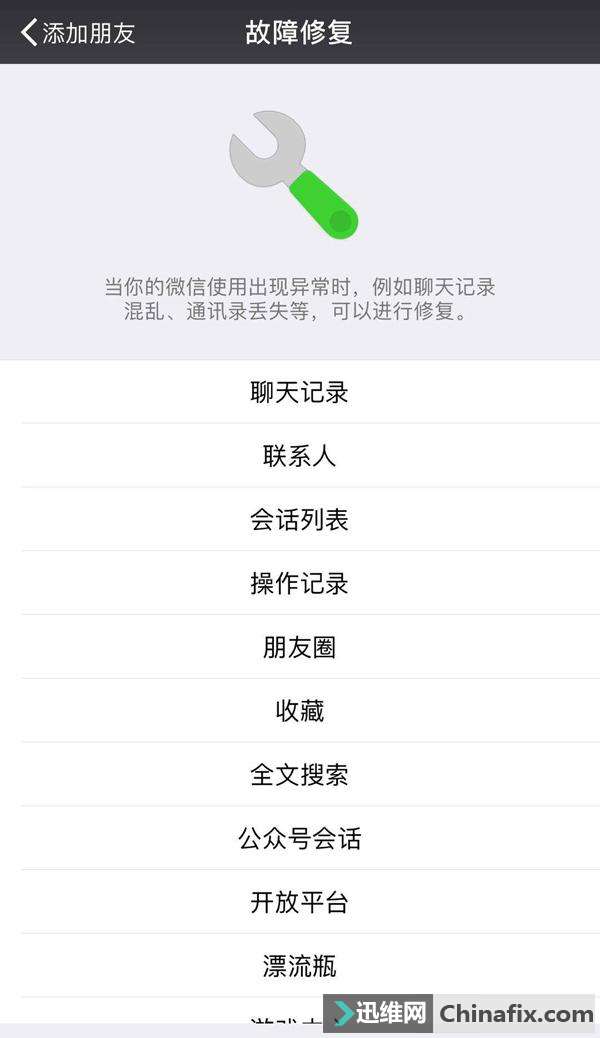Tap the 朋友圈 row

point(300,647)
